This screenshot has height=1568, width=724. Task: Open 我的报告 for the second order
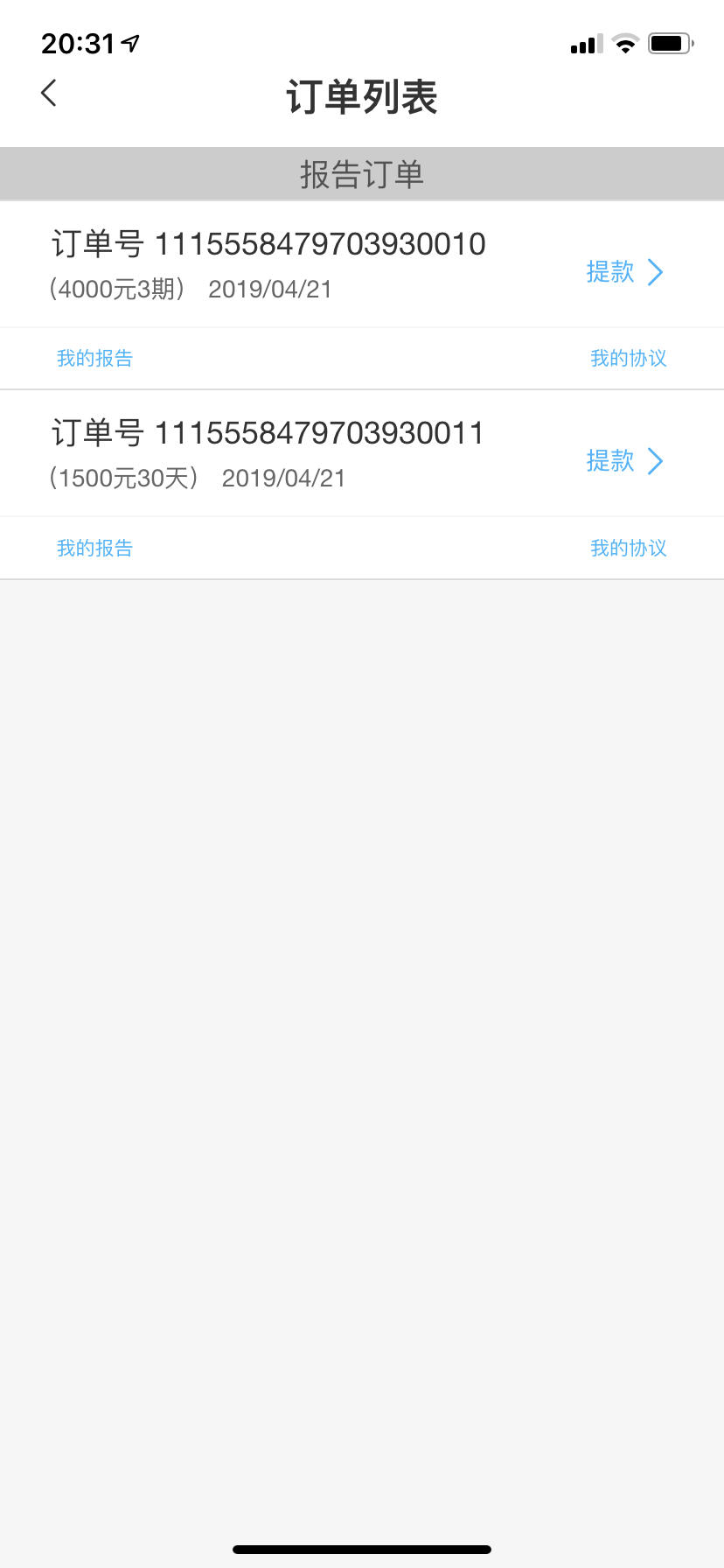pyautogui.click(x=94, y=547)
